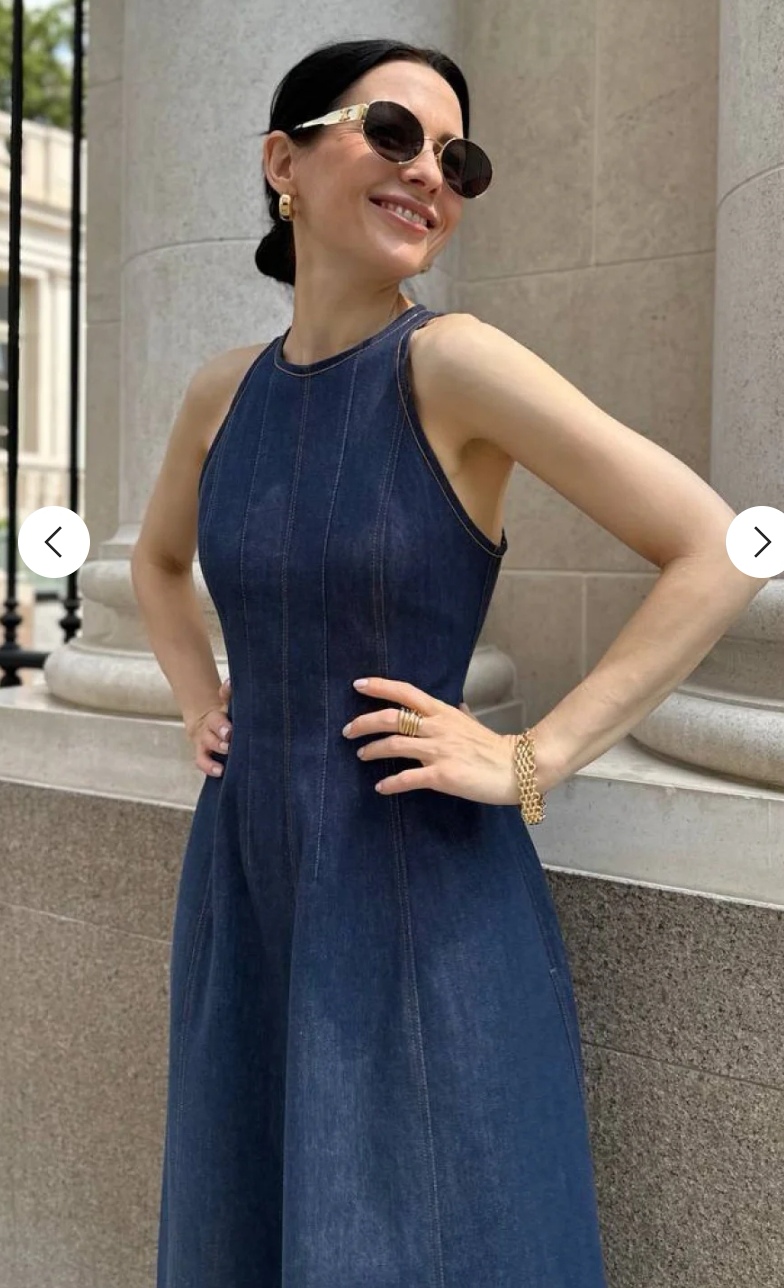Go to the previous photo
This screenshot has height=1288, width=784.
pos(54,542)
